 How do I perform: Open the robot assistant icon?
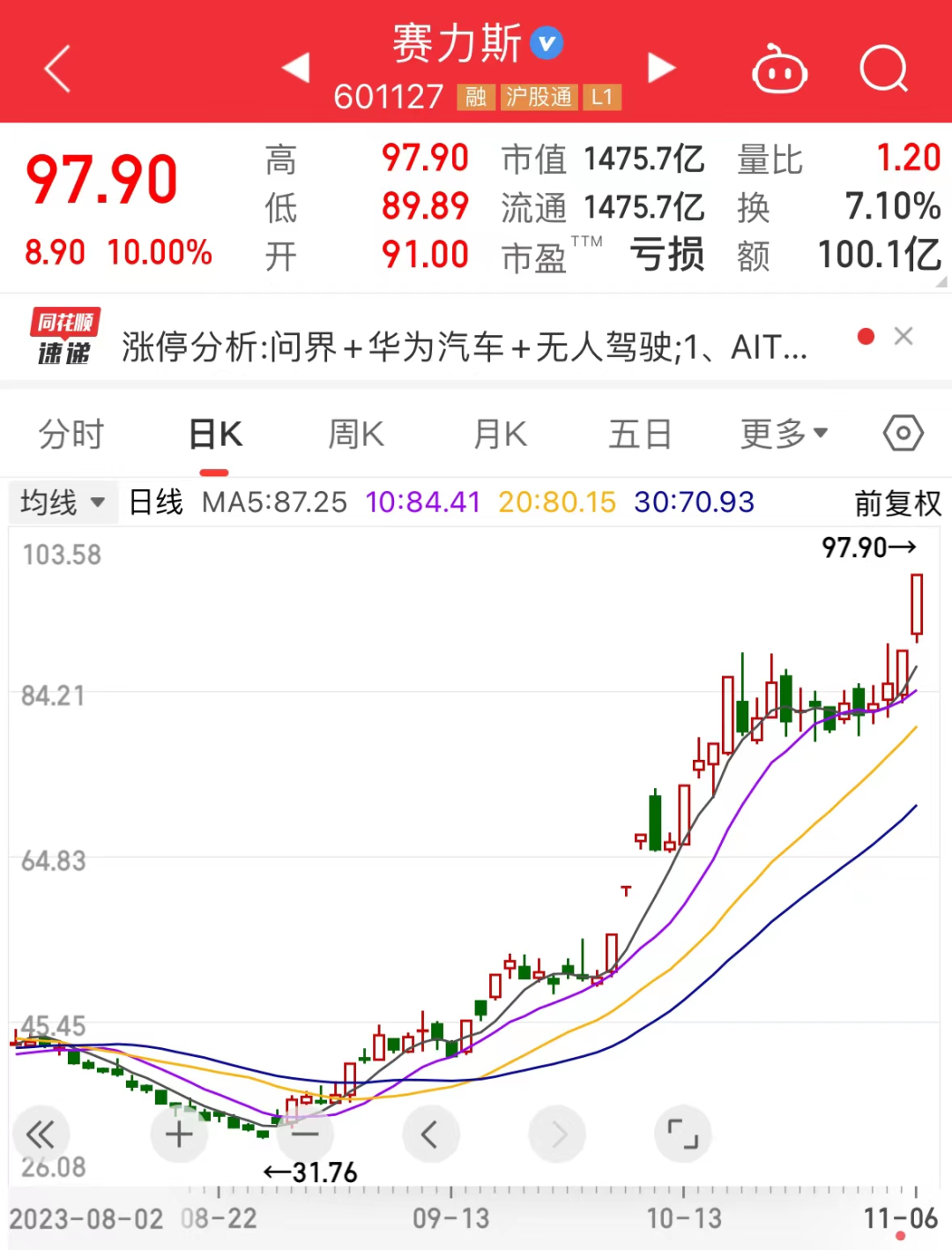(x=779, y=70)
